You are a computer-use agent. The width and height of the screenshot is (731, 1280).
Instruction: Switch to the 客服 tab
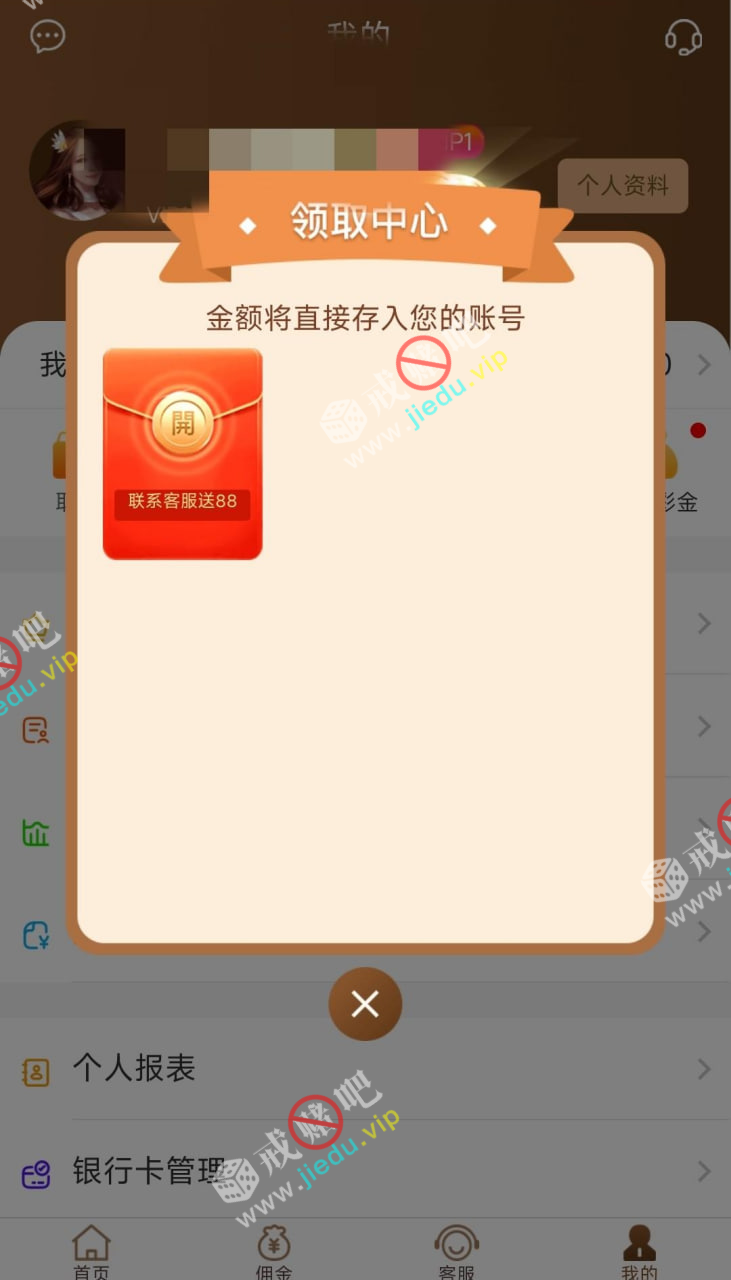(x=456, y=1252)
